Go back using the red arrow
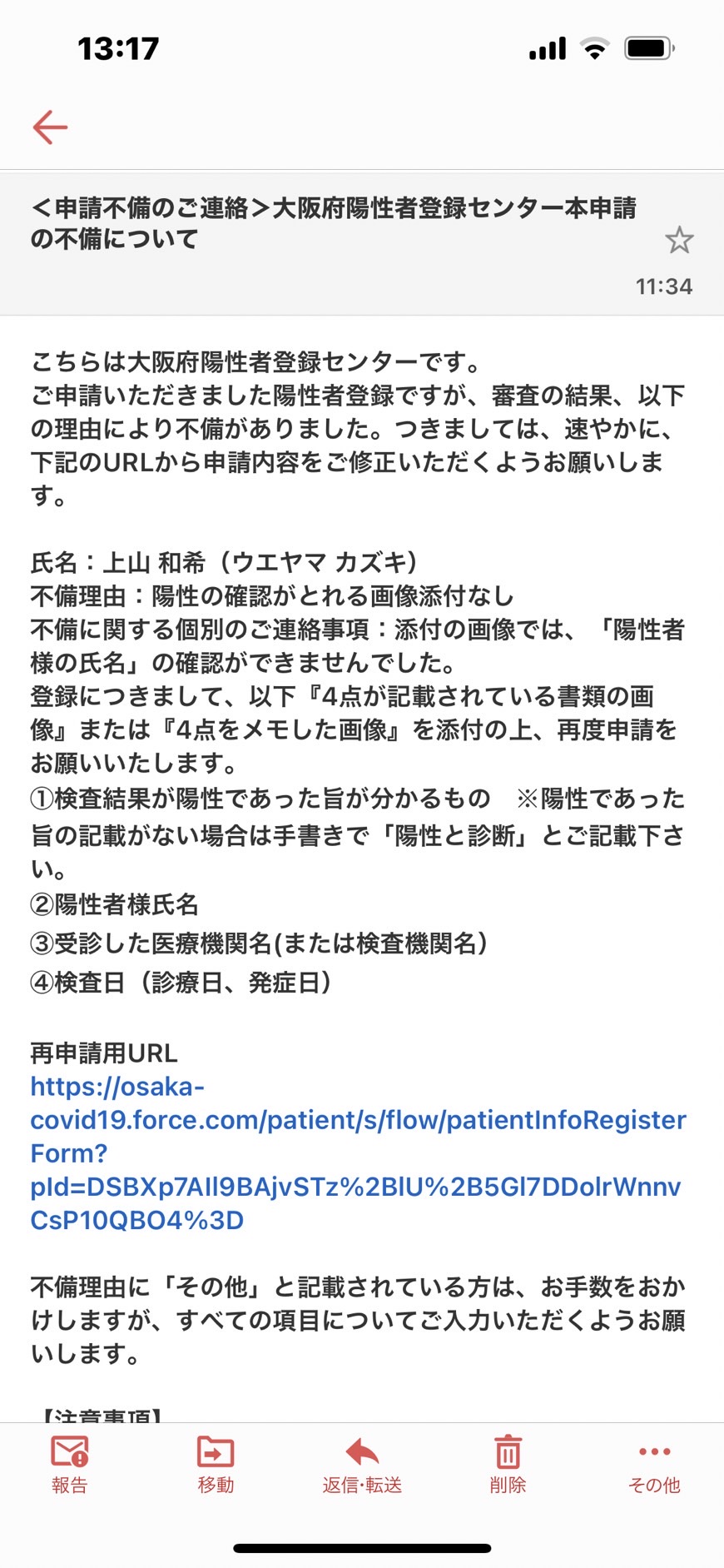 [50, 127]
